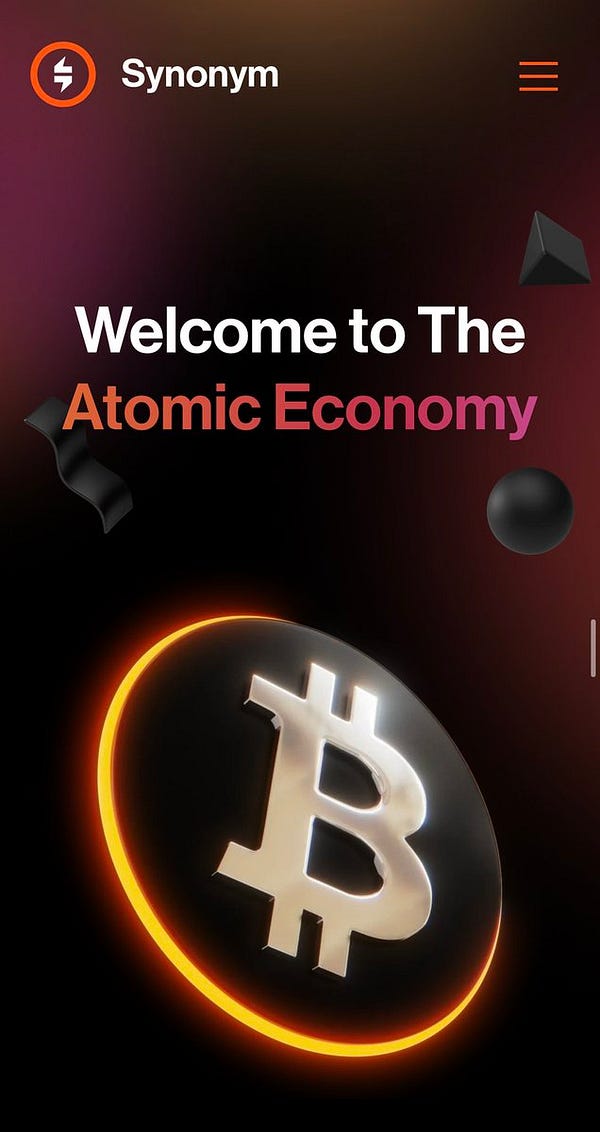Tap the Synonym logo to go home
The height and width of the screenshot is (1132, 600).
pos(63,74)
